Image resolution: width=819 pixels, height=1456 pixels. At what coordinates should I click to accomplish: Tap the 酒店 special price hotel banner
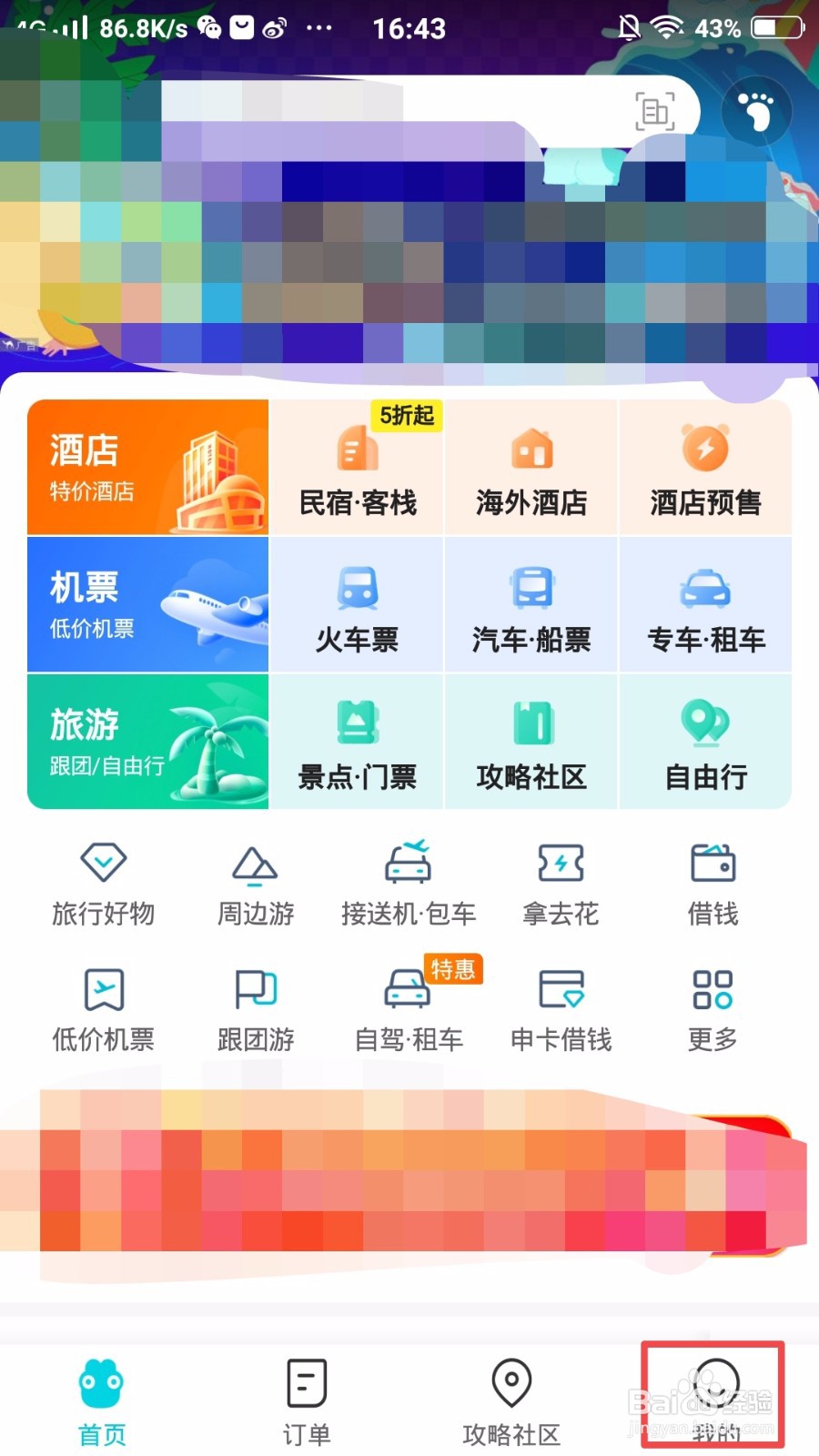(x=148, y=467)
